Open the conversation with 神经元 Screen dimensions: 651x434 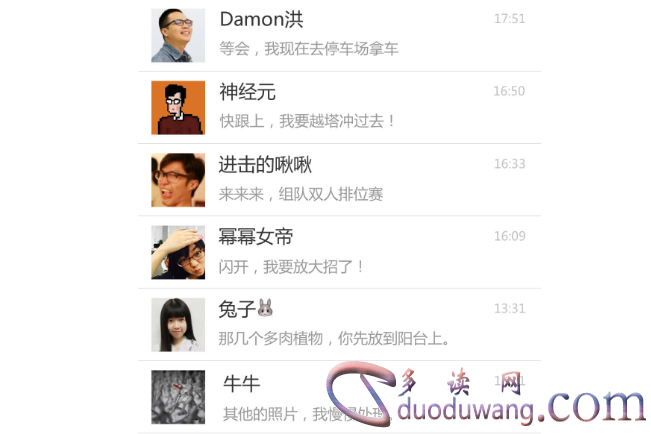pyautogui.click(x=338, y=106)
